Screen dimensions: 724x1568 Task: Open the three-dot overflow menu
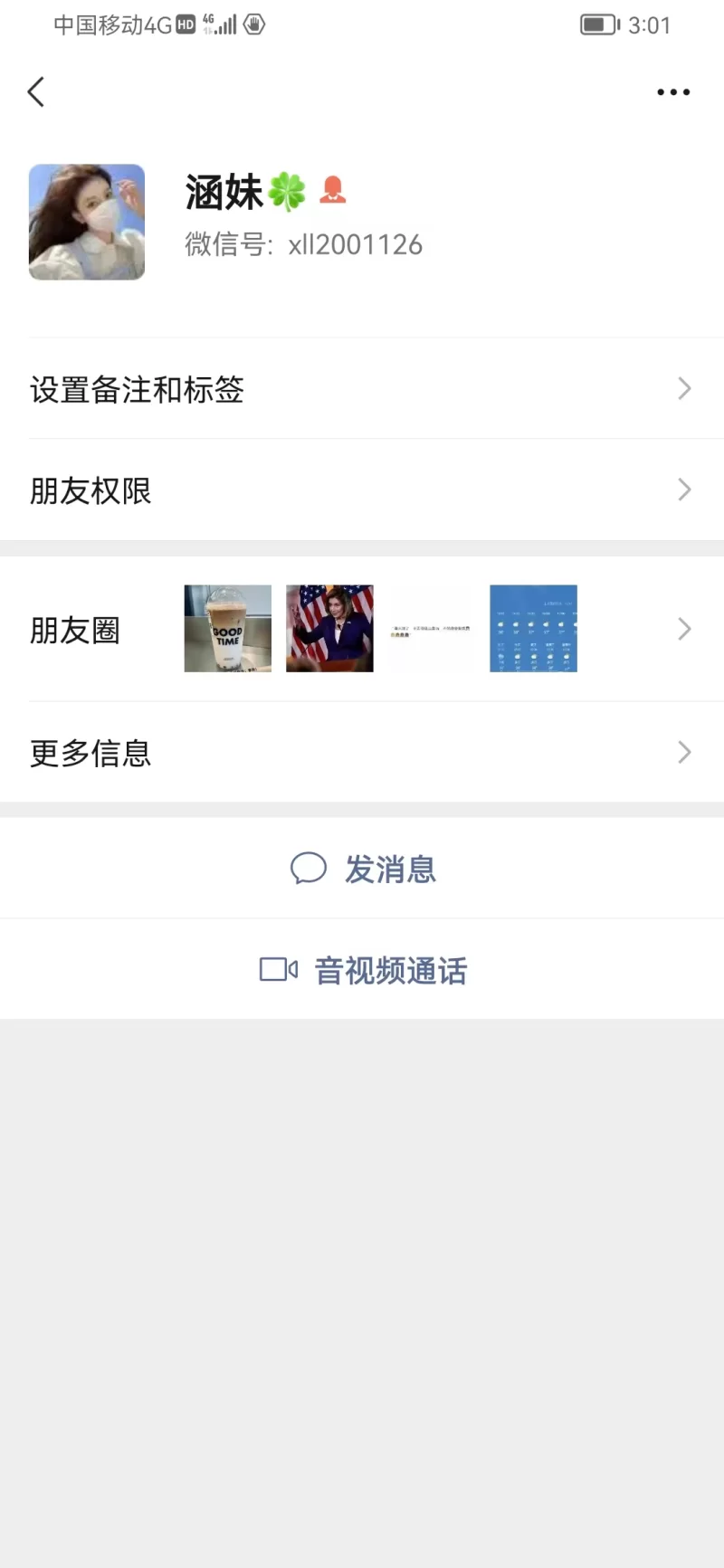pyautogui.click(x=673, y=92)
